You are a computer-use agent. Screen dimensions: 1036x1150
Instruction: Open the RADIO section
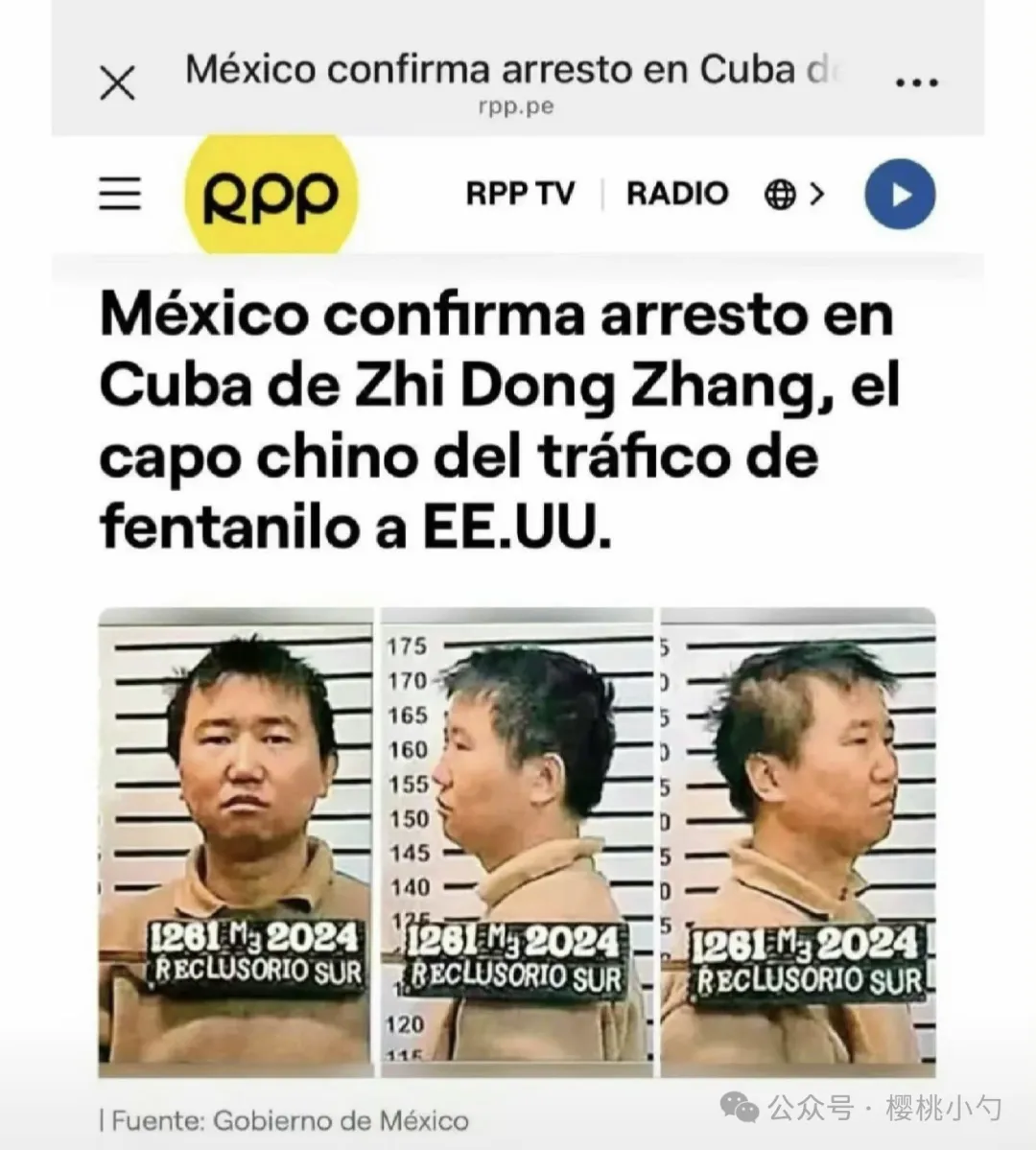click(x=677, y=194)
